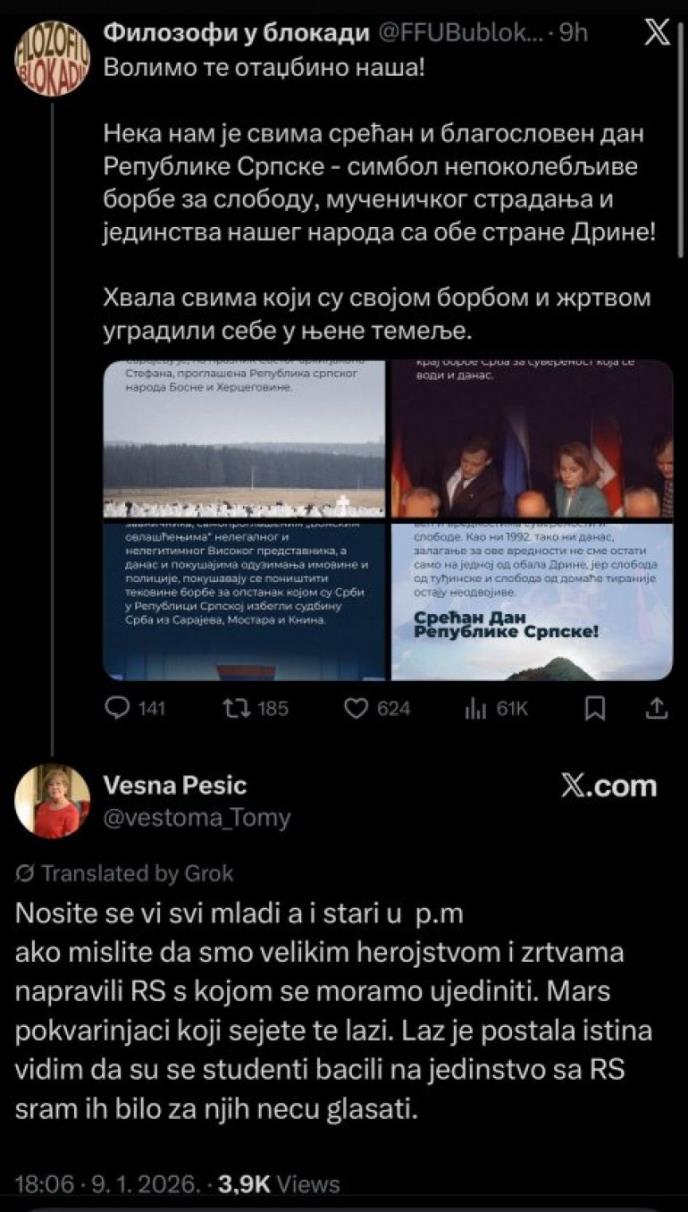Open the image with Срећан Дан Републике Српске

tap(531, 600)
